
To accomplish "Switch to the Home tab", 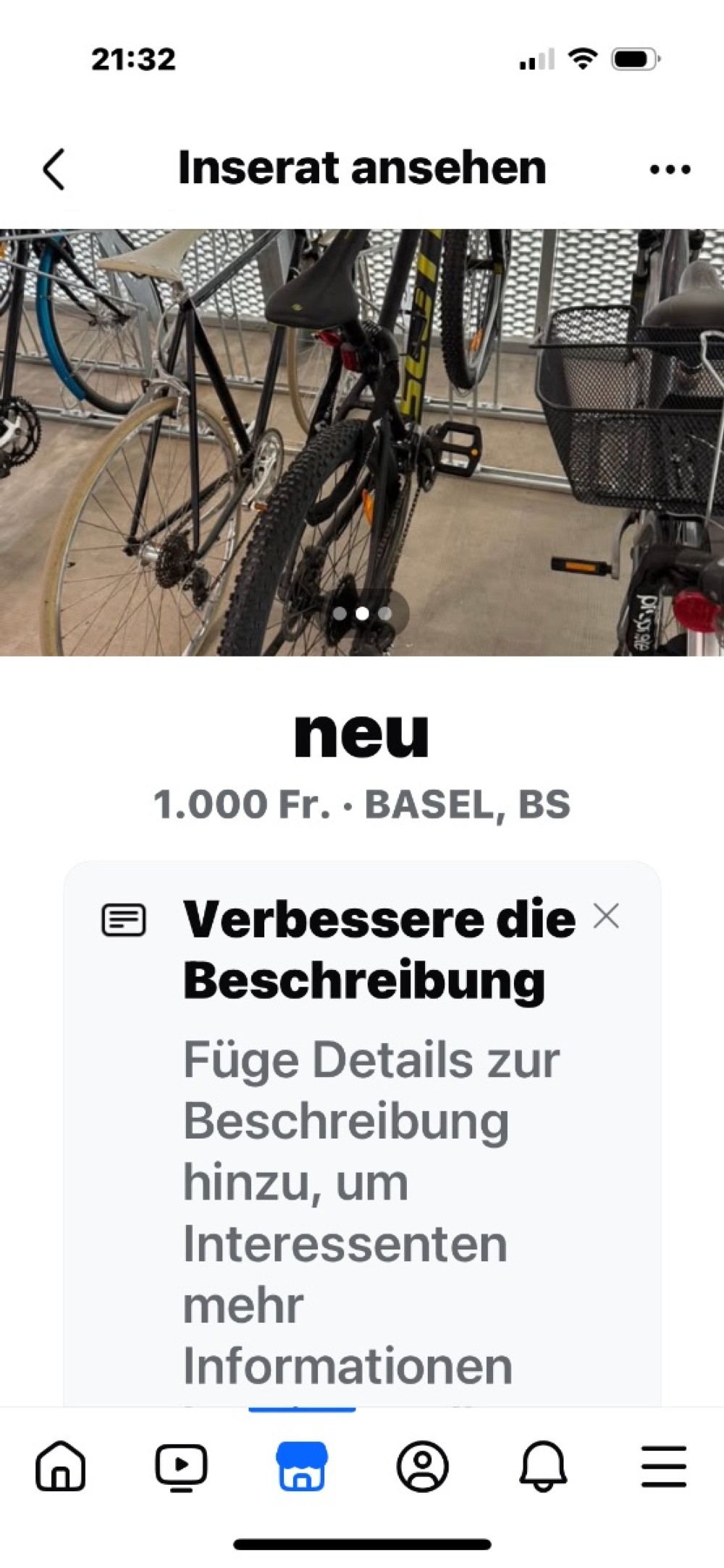I will [x=61, y=1467].
